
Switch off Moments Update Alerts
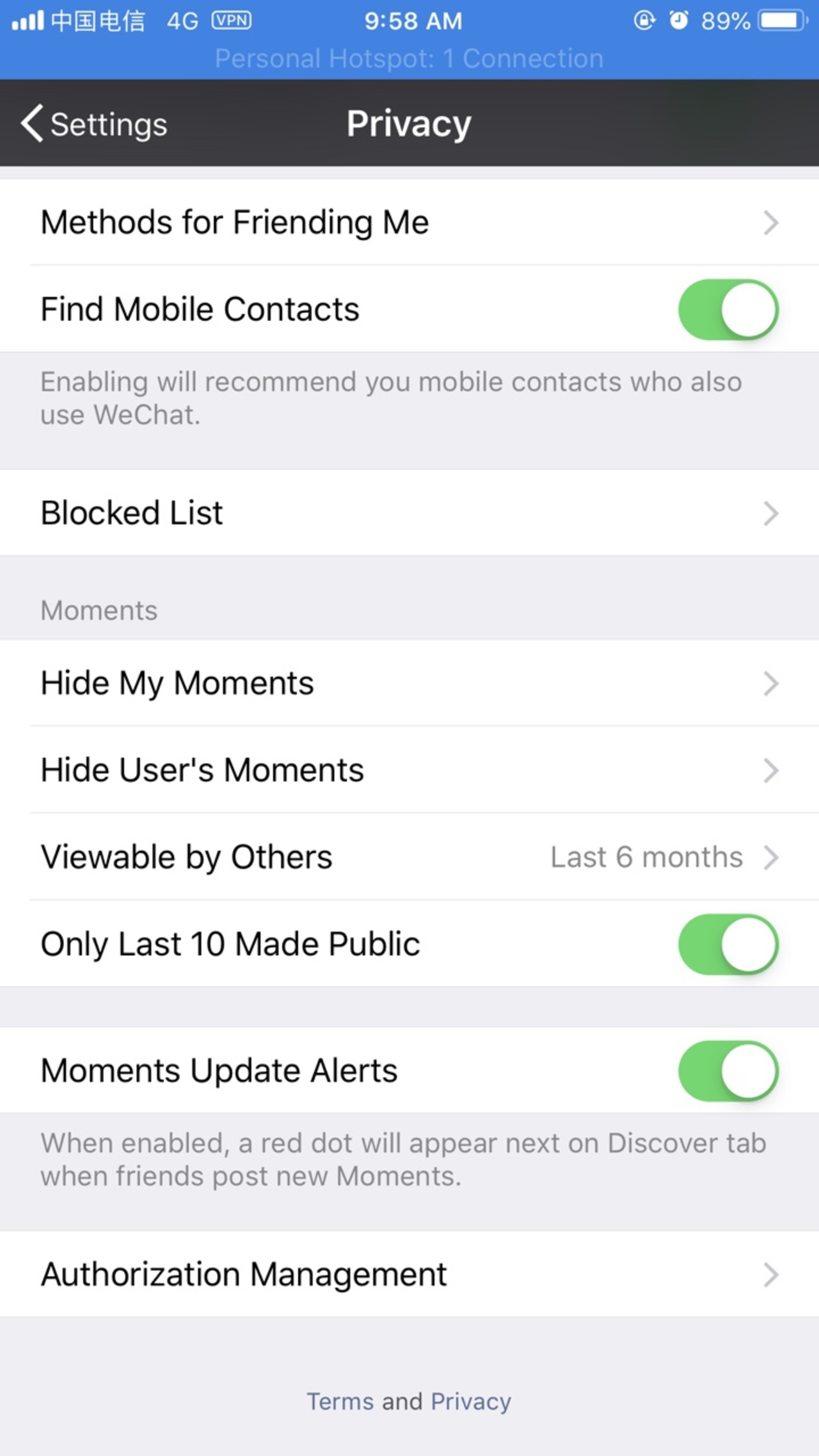(x=728, y=1071)
